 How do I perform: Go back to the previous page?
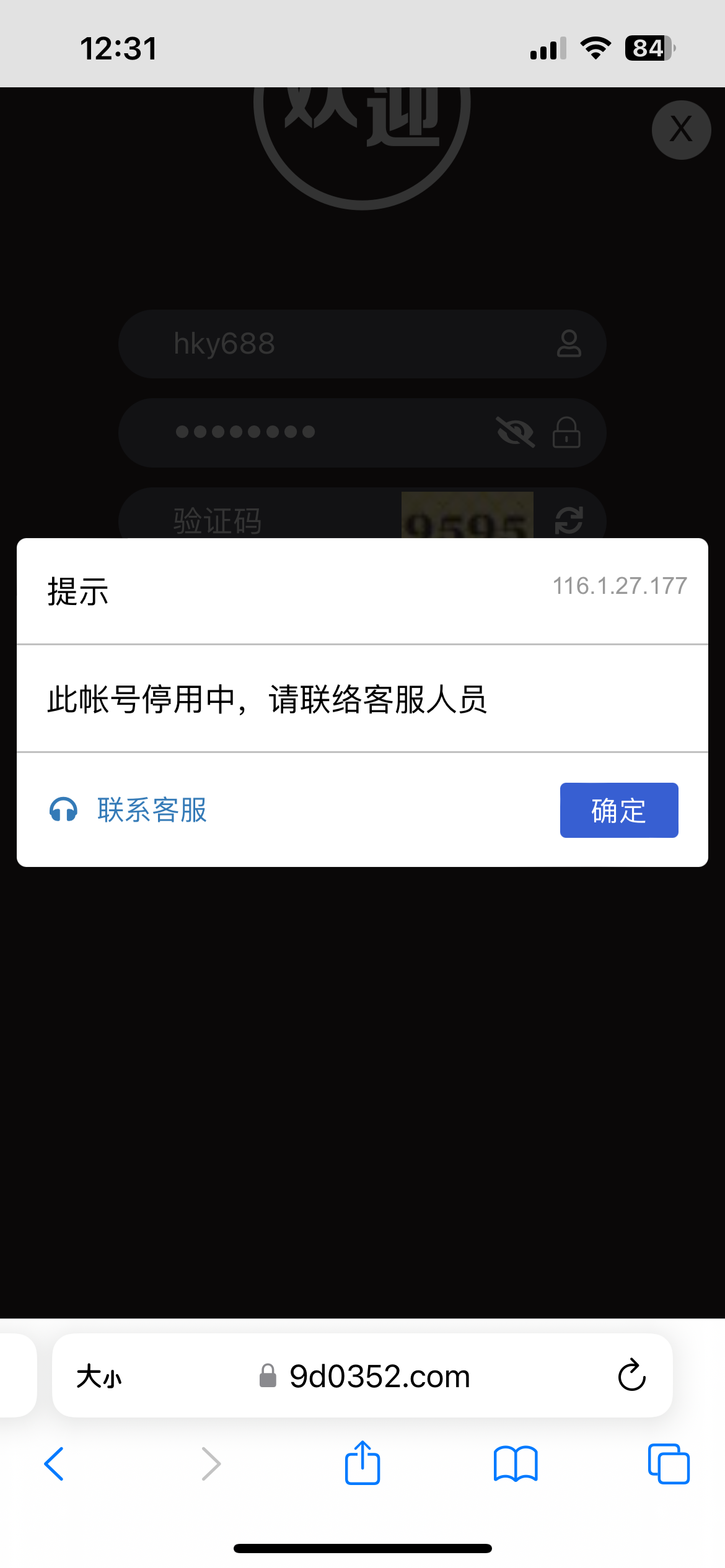tap(55, 1464)
